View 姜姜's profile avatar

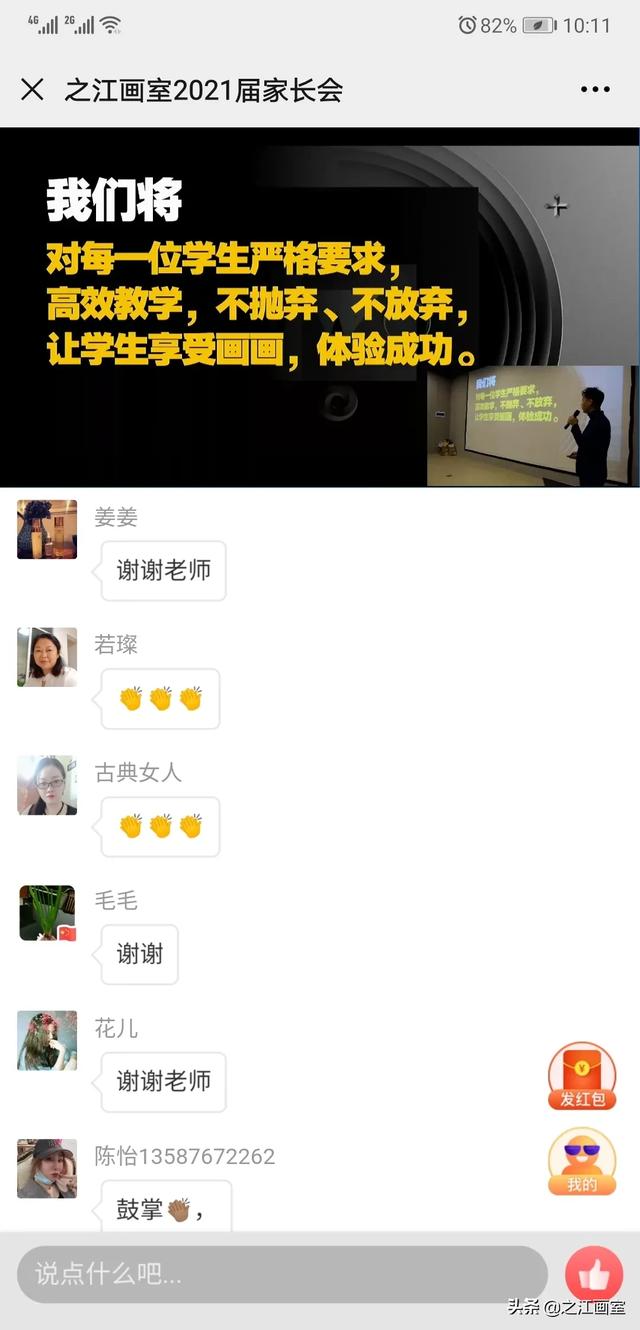click(x=47, y=529)
